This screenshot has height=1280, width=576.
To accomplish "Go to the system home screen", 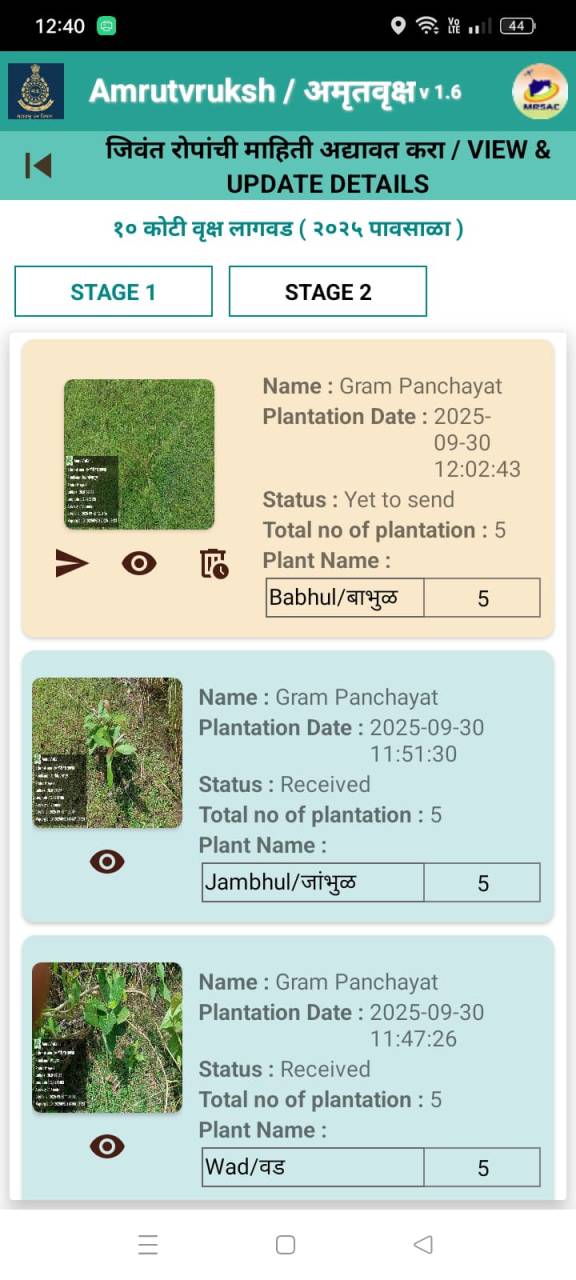I will [285, 1244].
